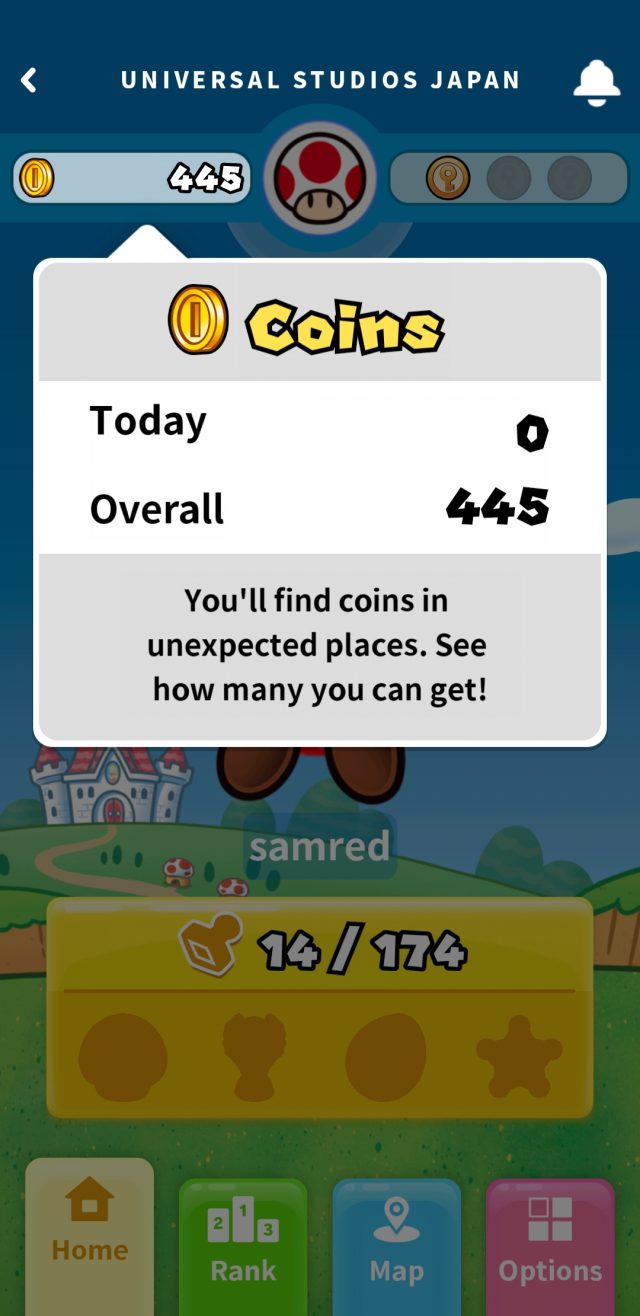This screenshot has width=640, height=1316.
Task: Tap the 445 coin counter bar
Action: (132, 179)
